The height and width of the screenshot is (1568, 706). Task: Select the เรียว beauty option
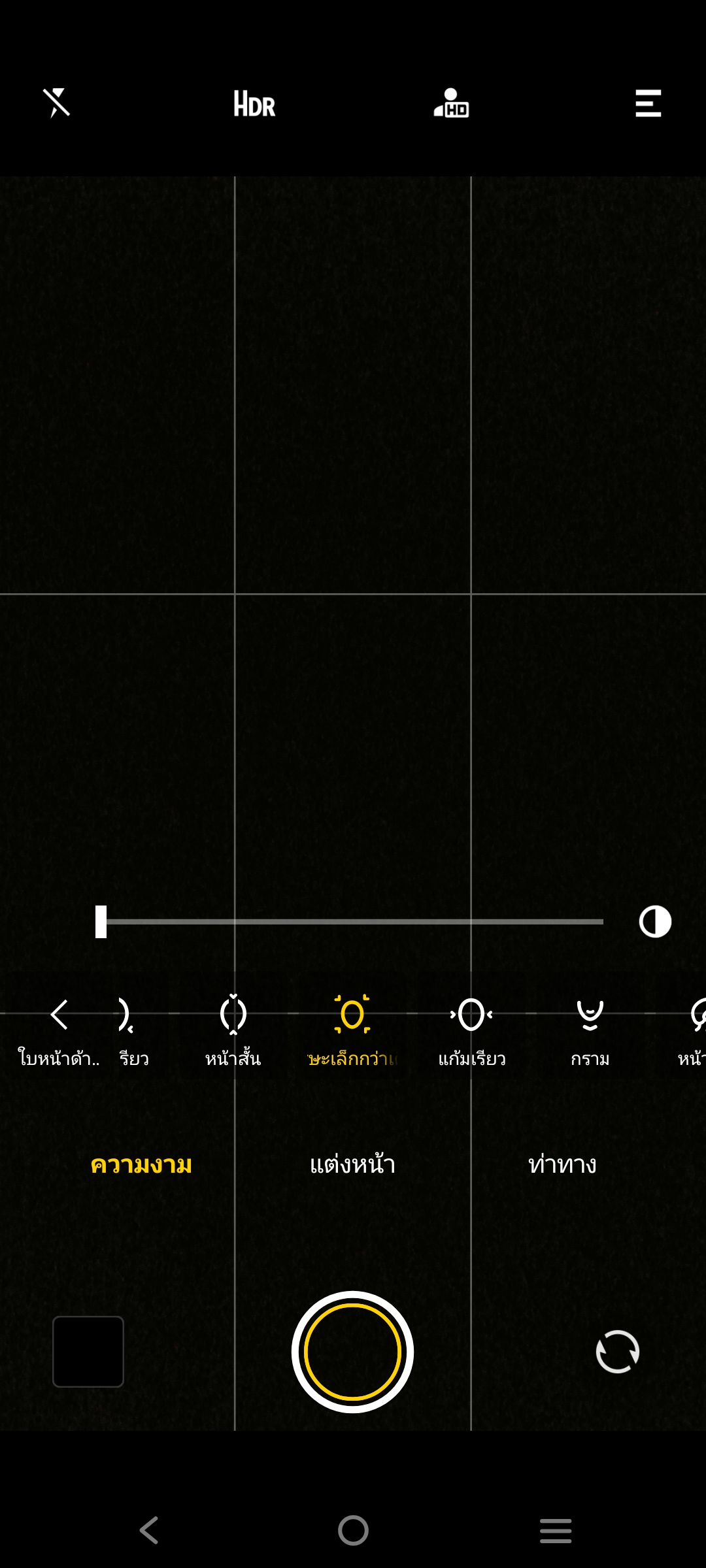click(133, 1030)
